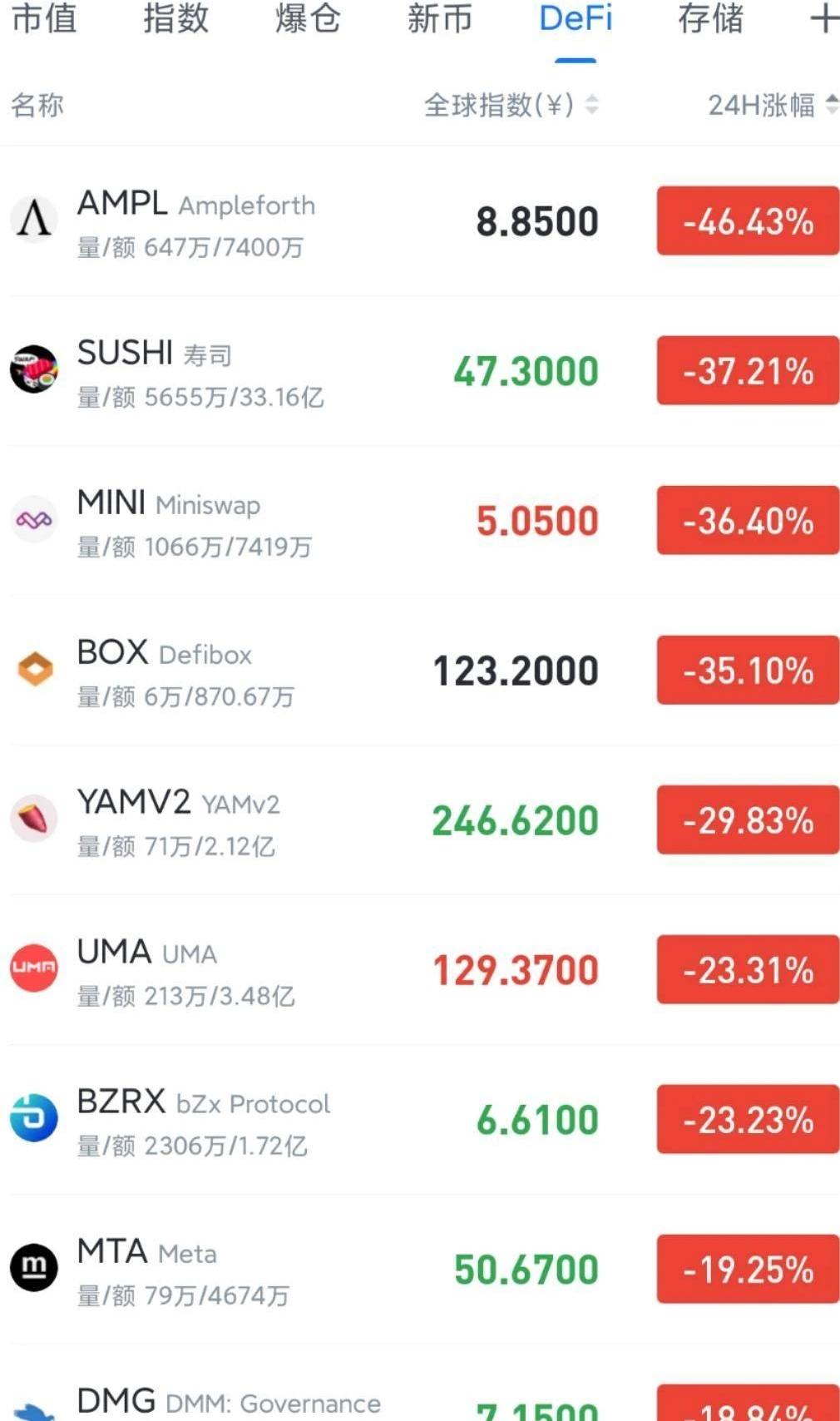Go to the 新币 tab
This screenshot has width=840, height=1421.
440,18
